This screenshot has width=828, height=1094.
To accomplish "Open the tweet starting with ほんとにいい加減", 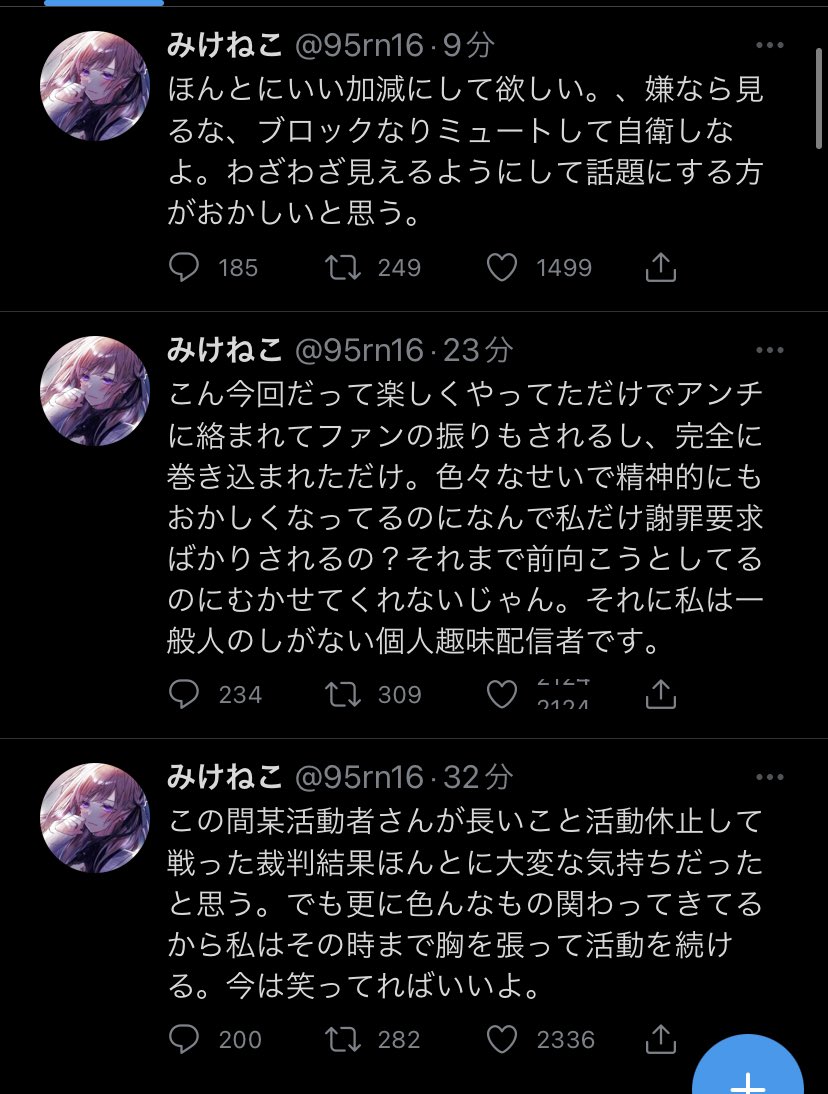I will [465, 152].
